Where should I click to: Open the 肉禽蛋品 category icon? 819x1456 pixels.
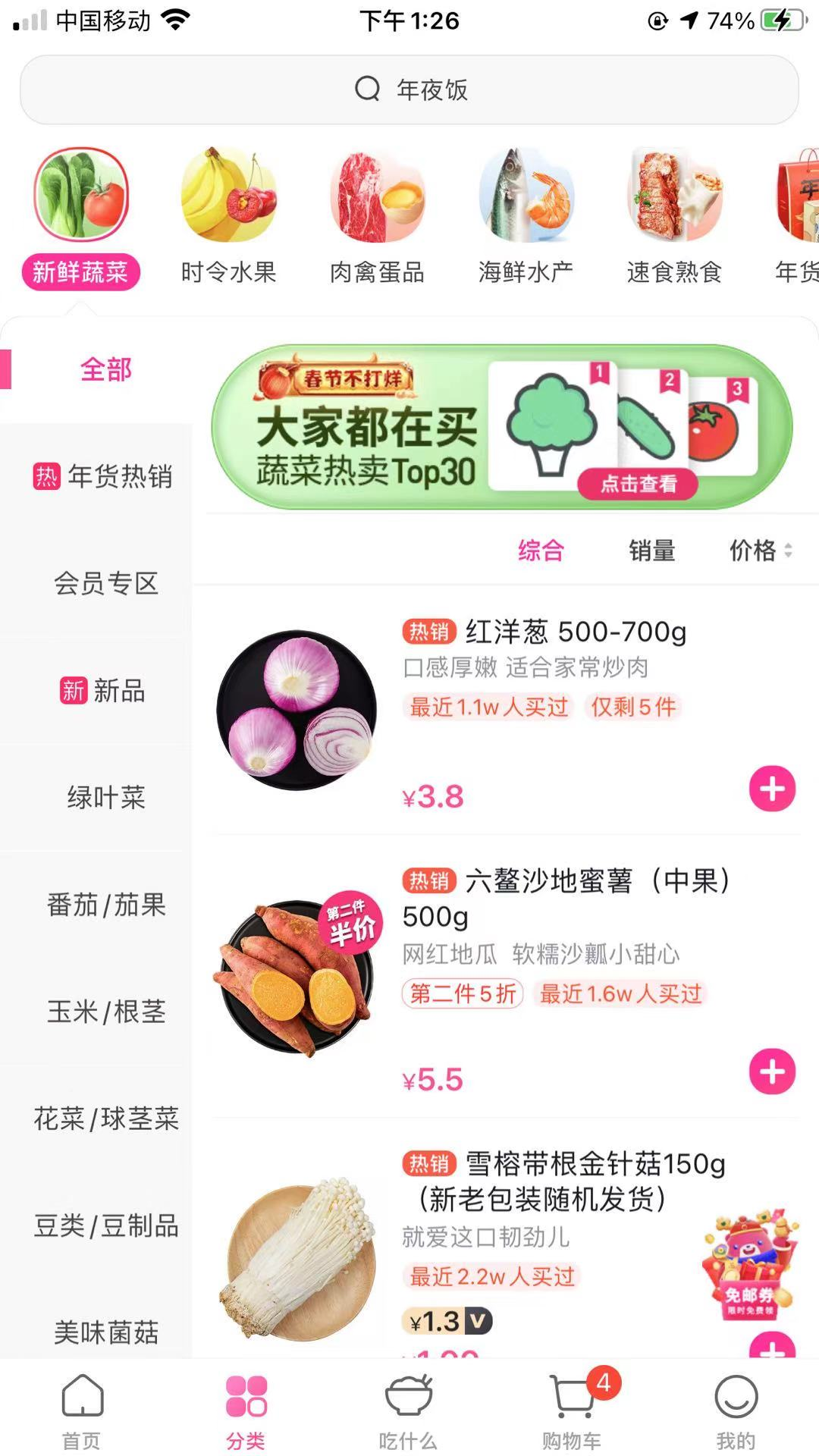point(377,196)
